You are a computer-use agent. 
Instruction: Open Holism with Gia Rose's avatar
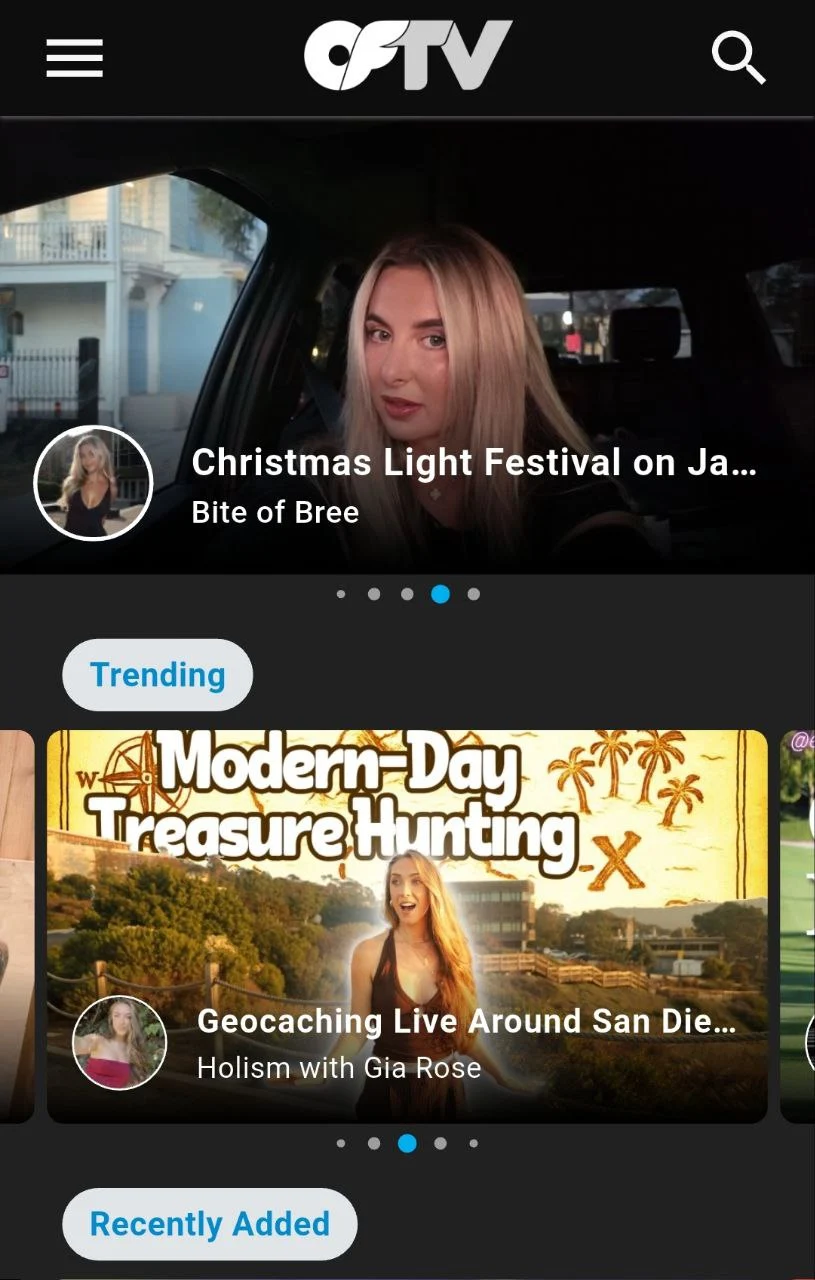(x=120, y=1042)
